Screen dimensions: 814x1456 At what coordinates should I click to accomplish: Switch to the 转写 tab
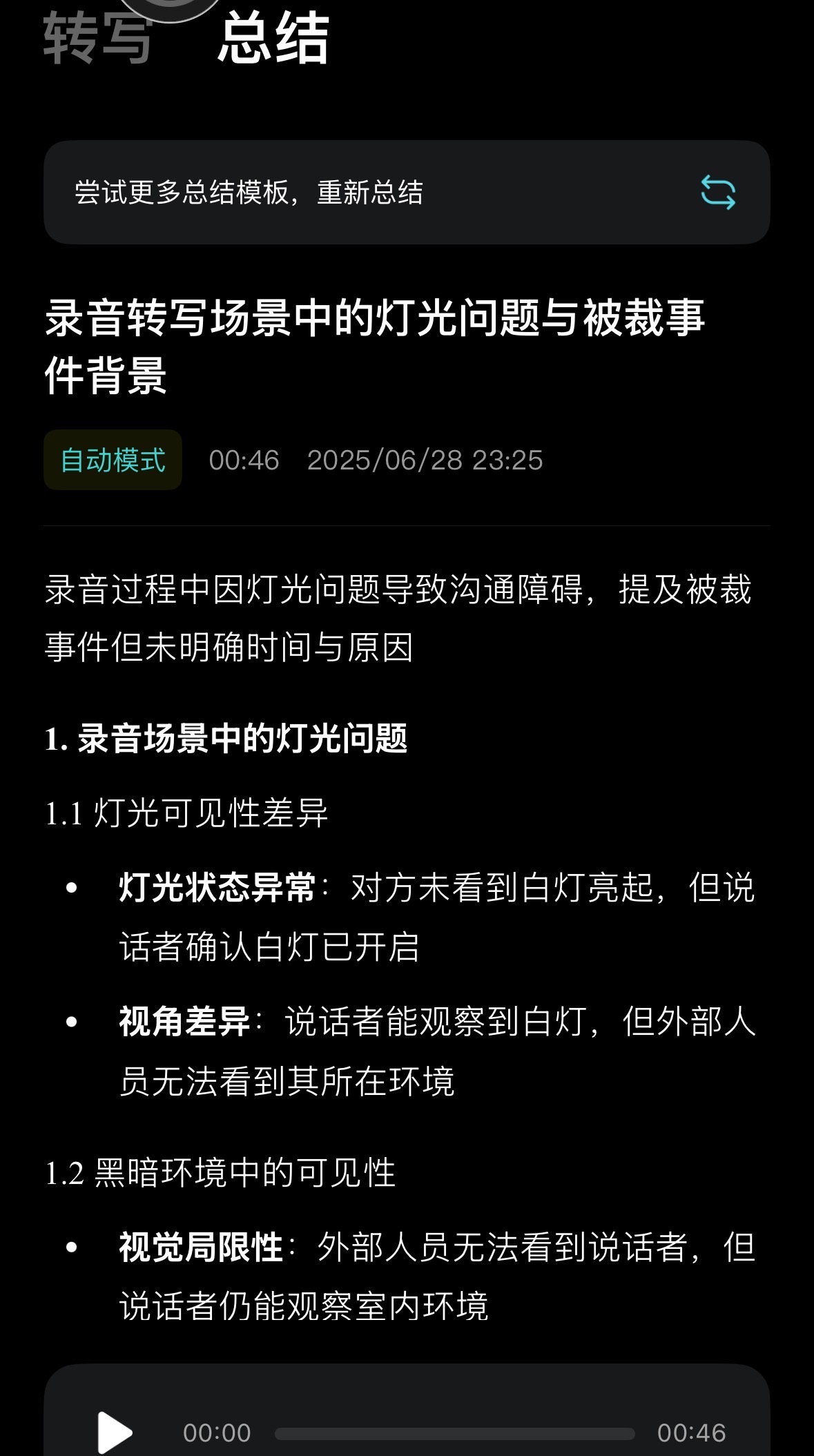97,39
